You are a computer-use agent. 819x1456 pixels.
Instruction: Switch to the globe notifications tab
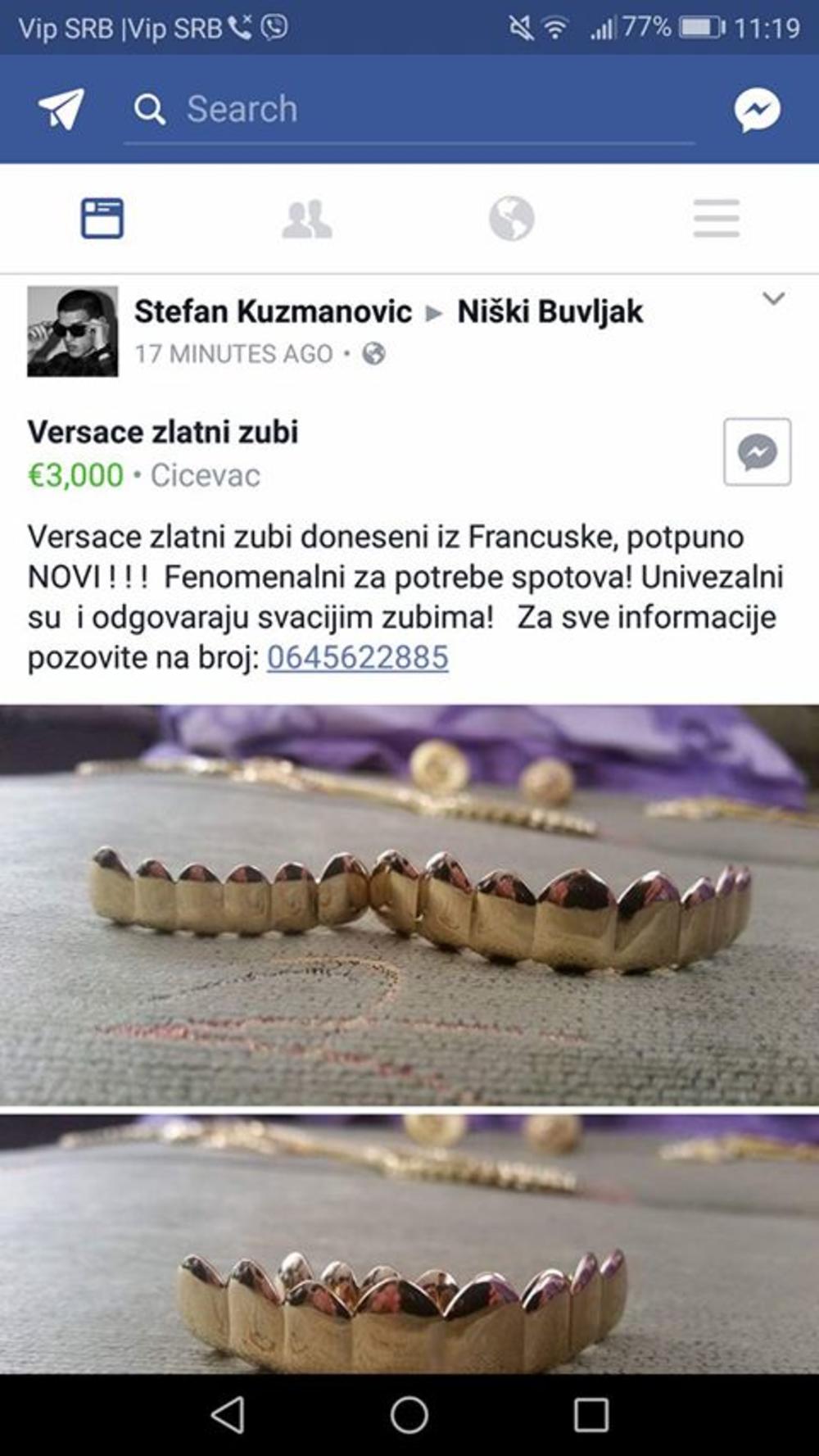(x=512, y=219)
